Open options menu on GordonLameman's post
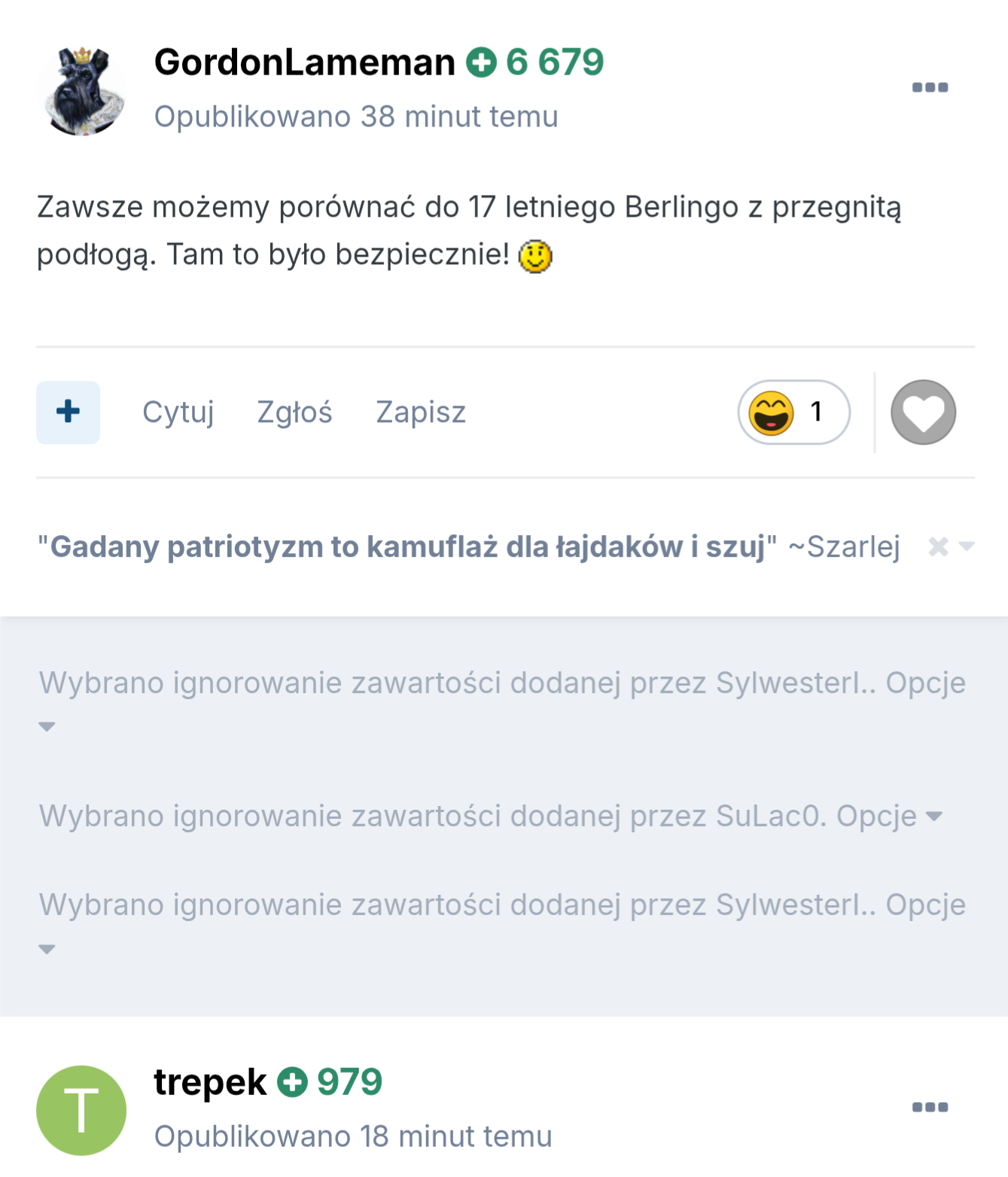This screenshot has height=1177, width=1008. click(x=930, y=87)
